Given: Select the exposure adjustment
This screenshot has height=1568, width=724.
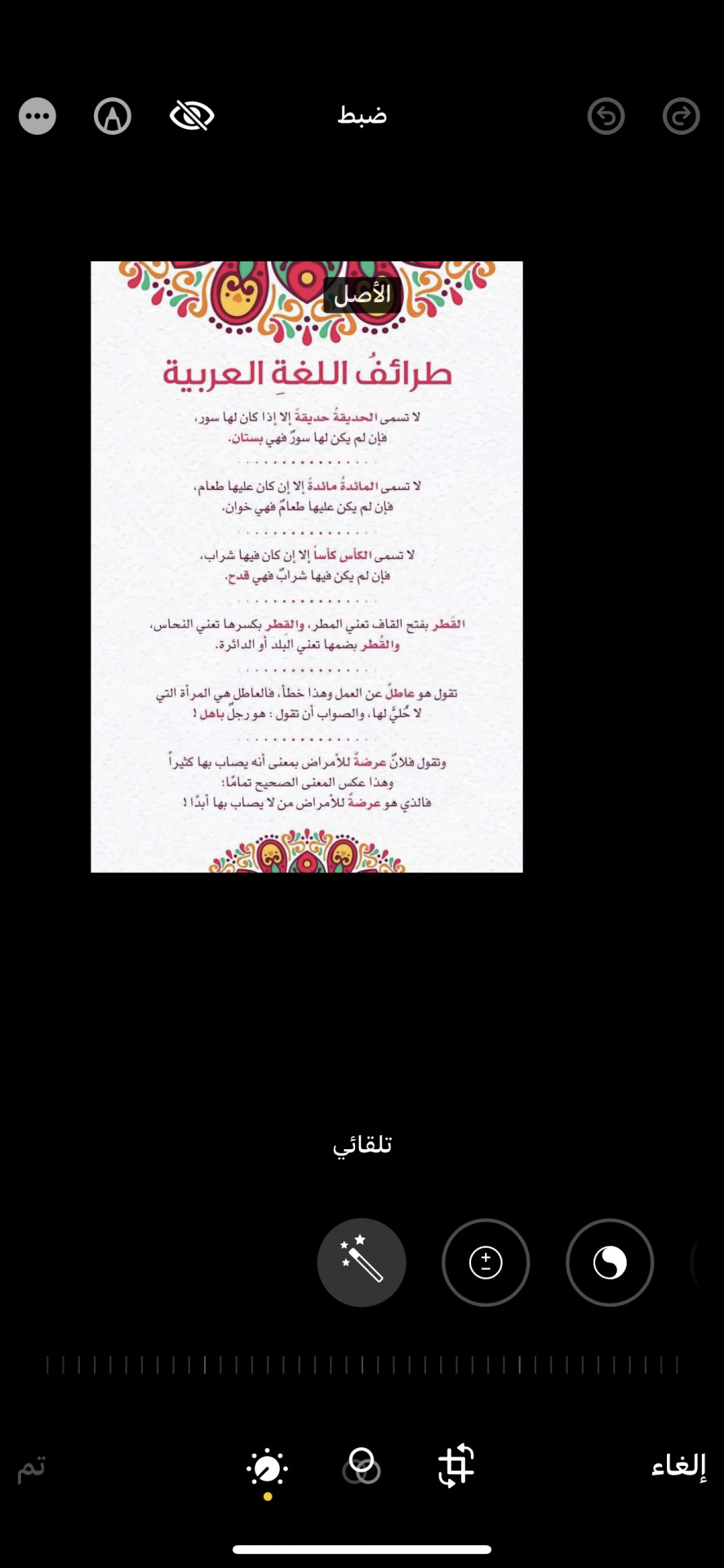Looking at the screenshot, I should coord(486,1263).
